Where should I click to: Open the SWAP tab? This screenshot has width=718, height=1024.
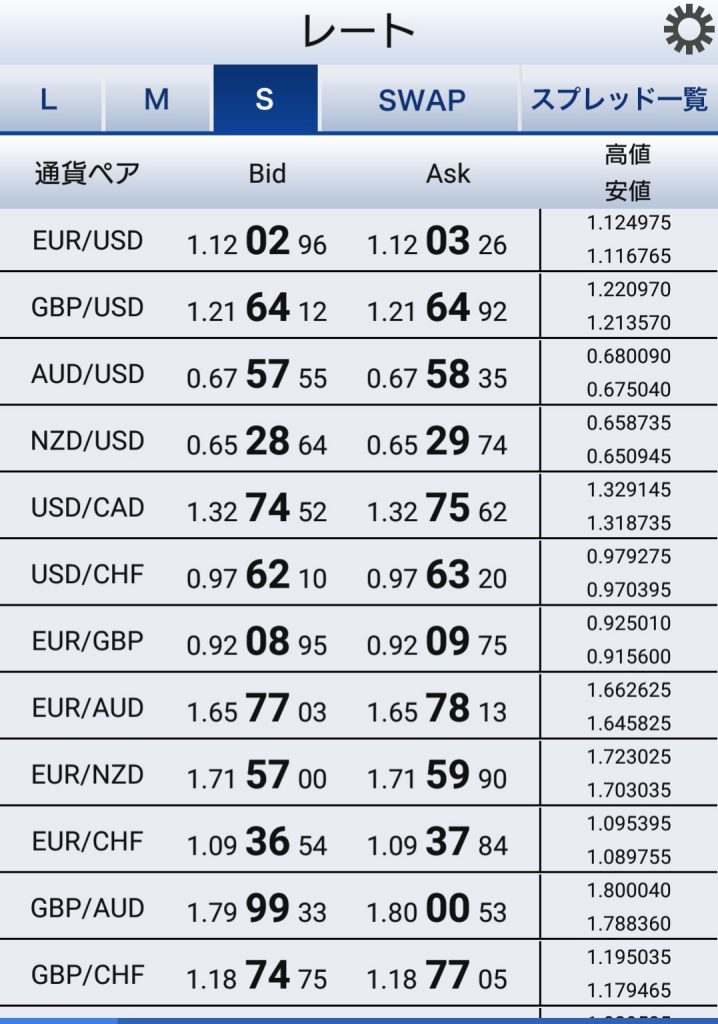pos(421,100)
